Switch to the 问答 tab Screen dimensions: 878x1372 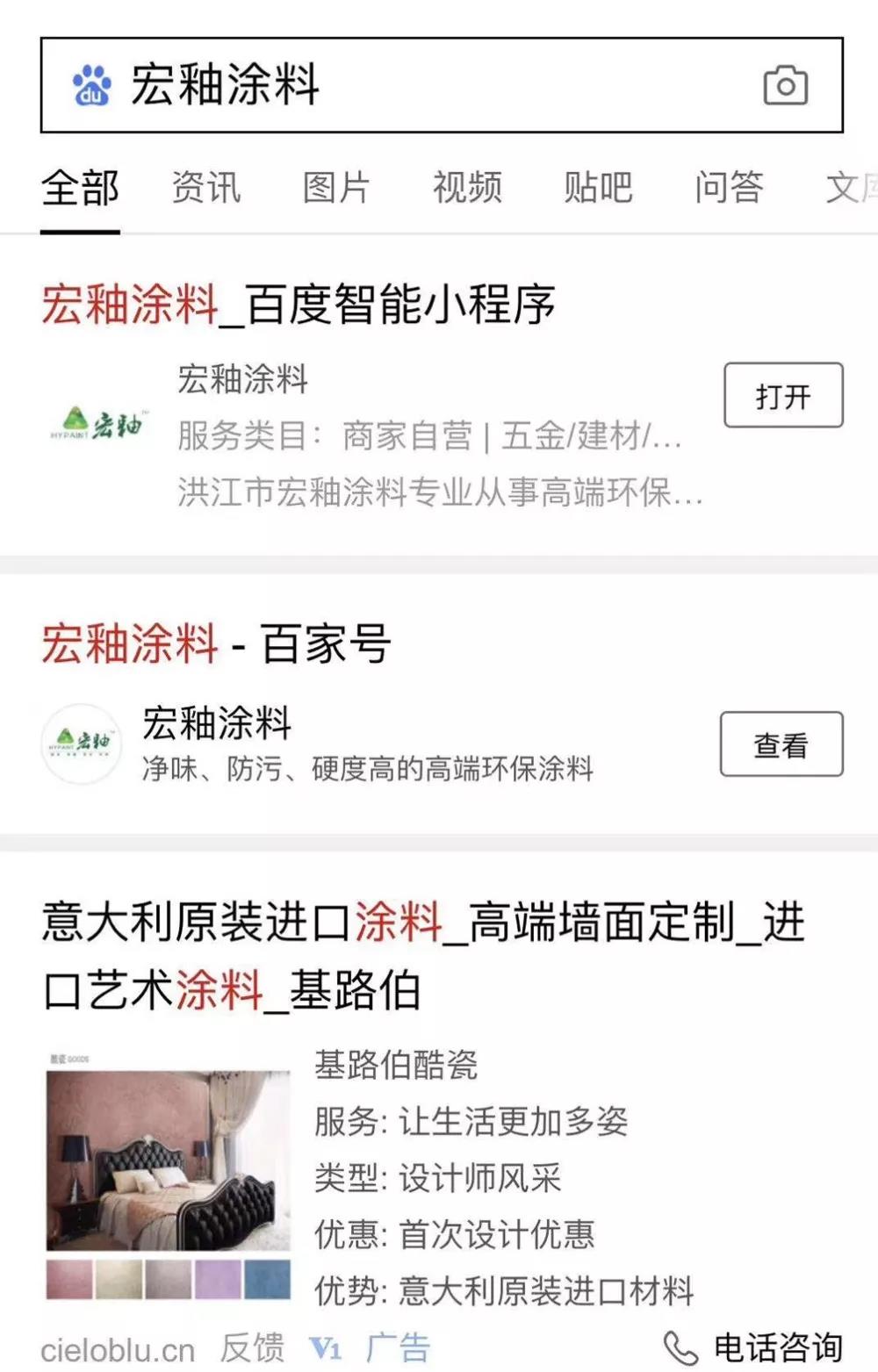coord(729,188)
